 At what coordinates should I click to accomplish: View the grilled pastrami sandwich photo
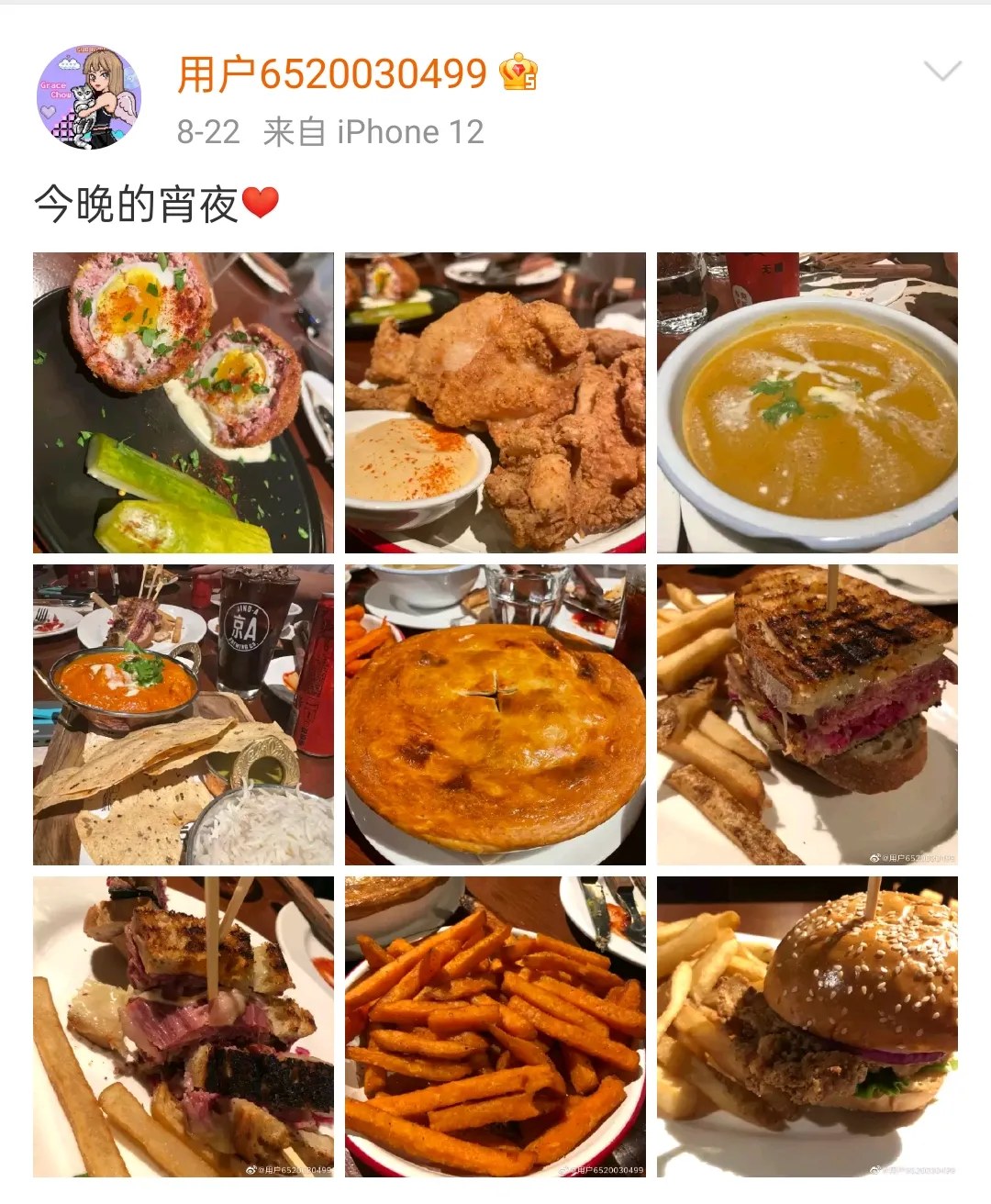coord(807,714)
